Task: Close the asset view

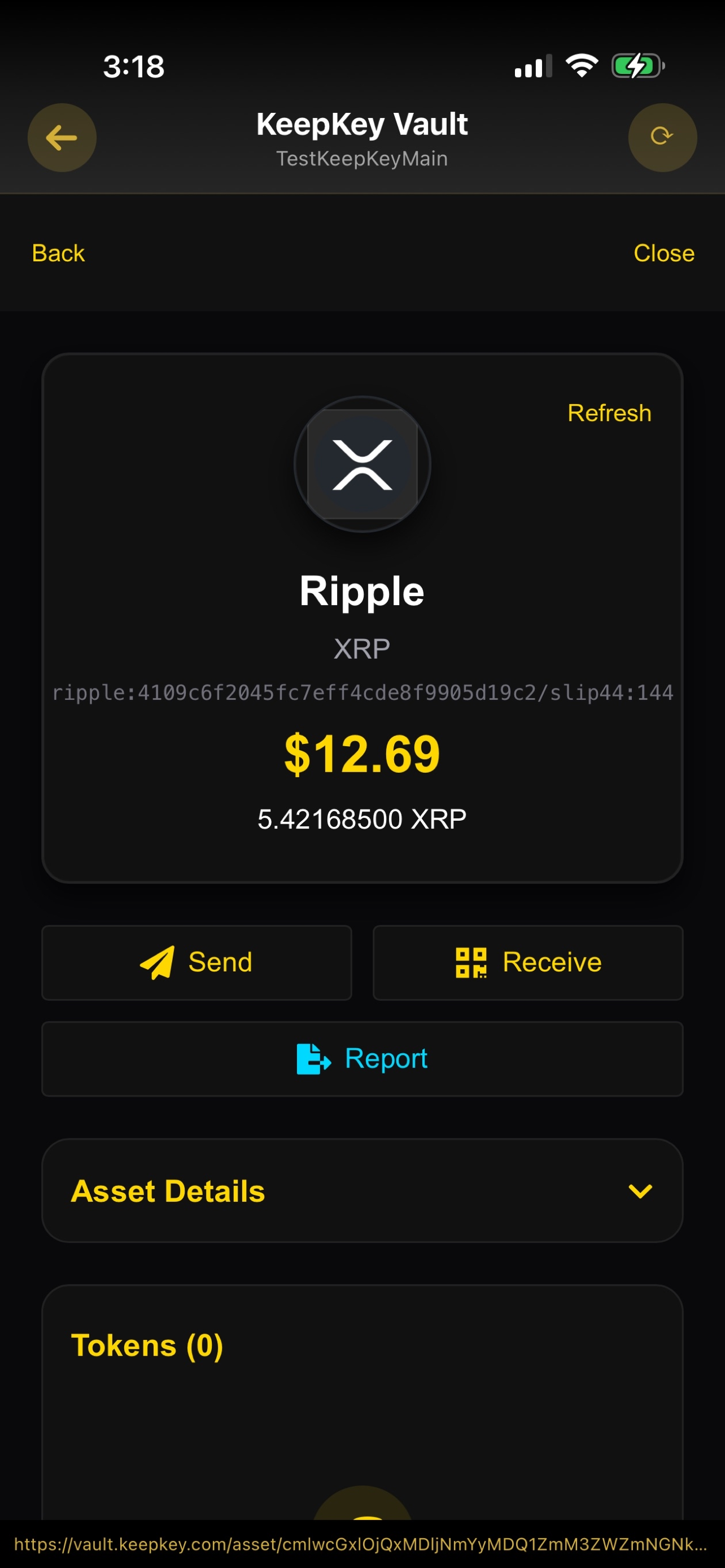Action: 663,253
